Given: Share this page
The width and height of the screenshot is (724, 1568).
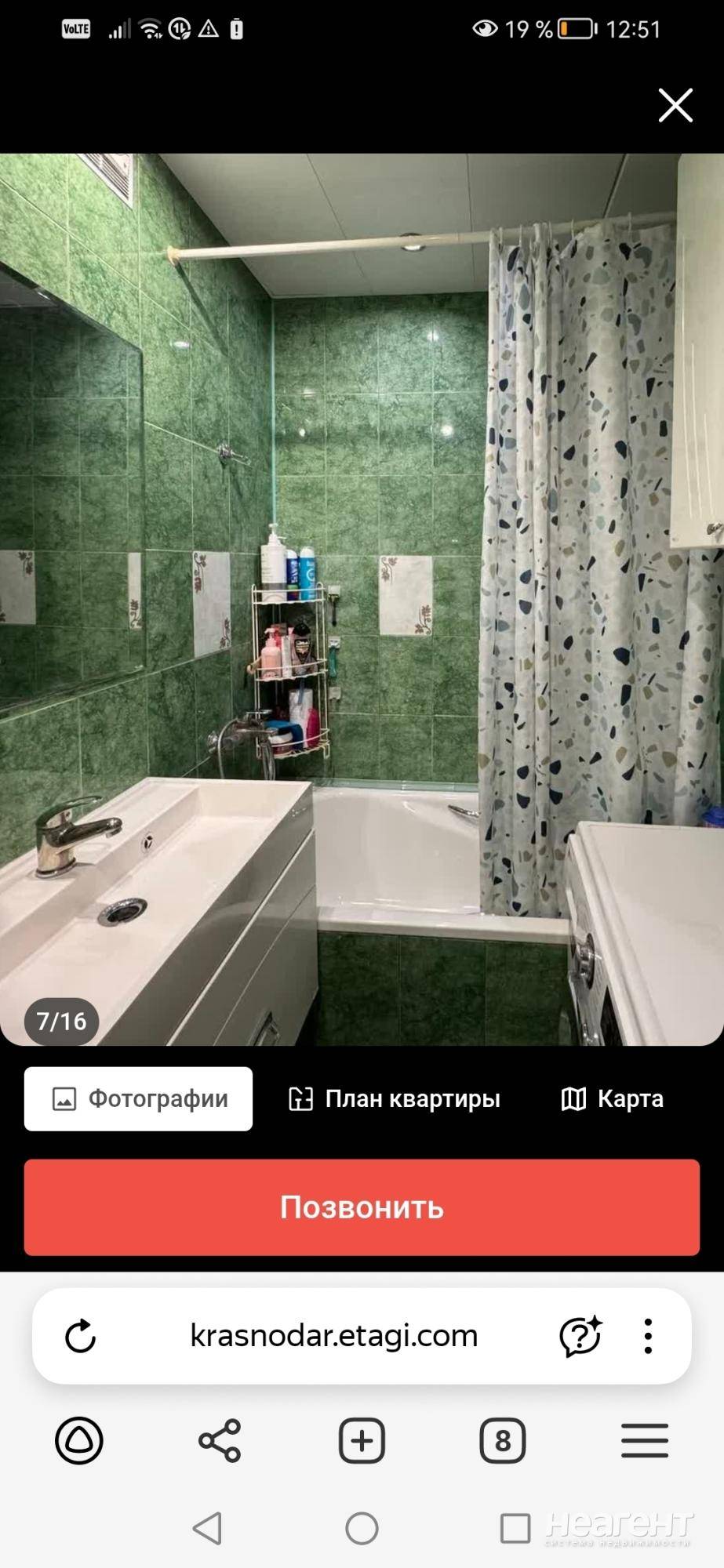Looking at the screenshot, I should pyautogui.click(x=220, y=1440).
